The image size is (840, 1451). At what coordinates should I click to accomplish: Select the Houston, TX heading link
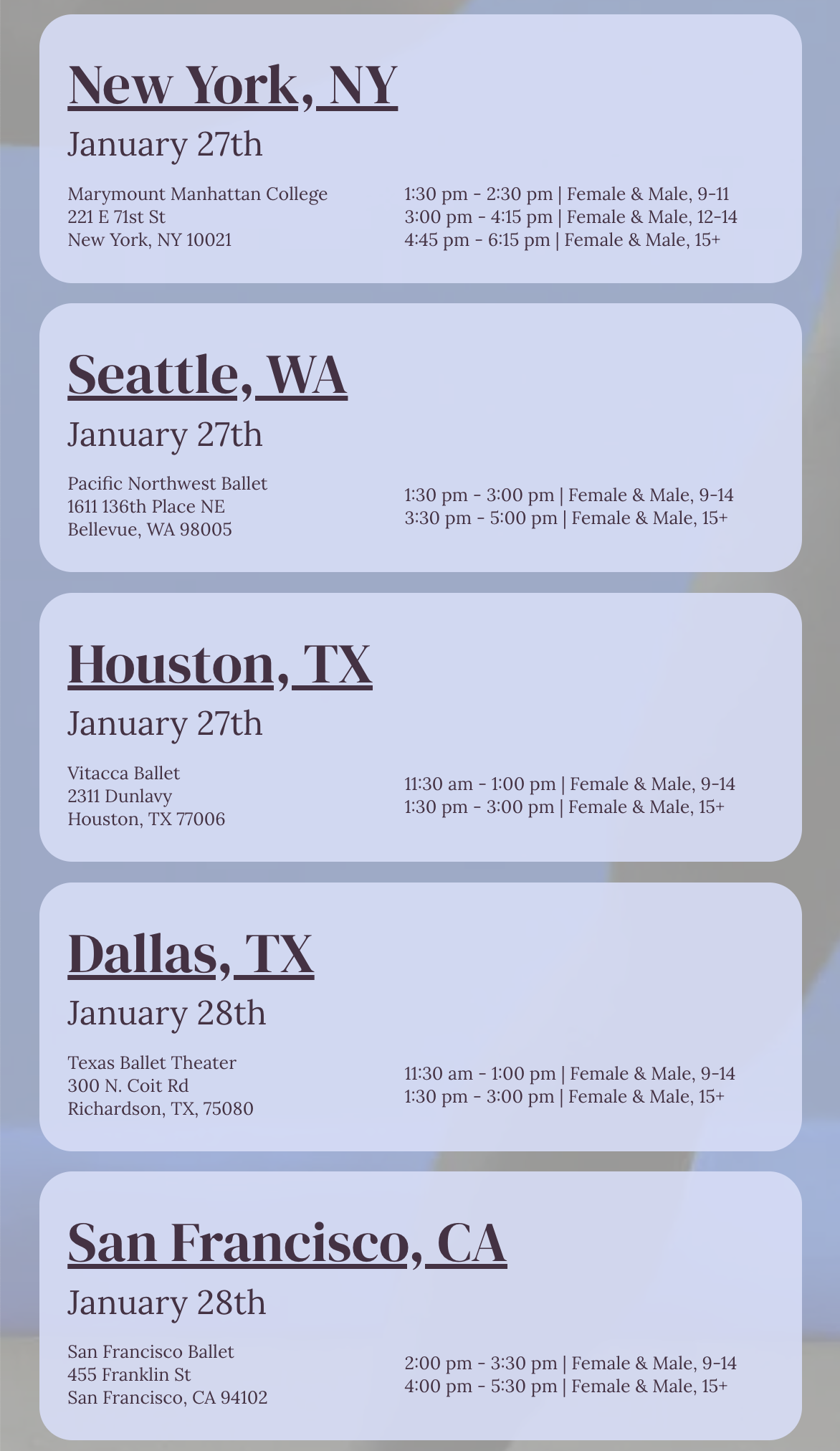click(219, 665)
